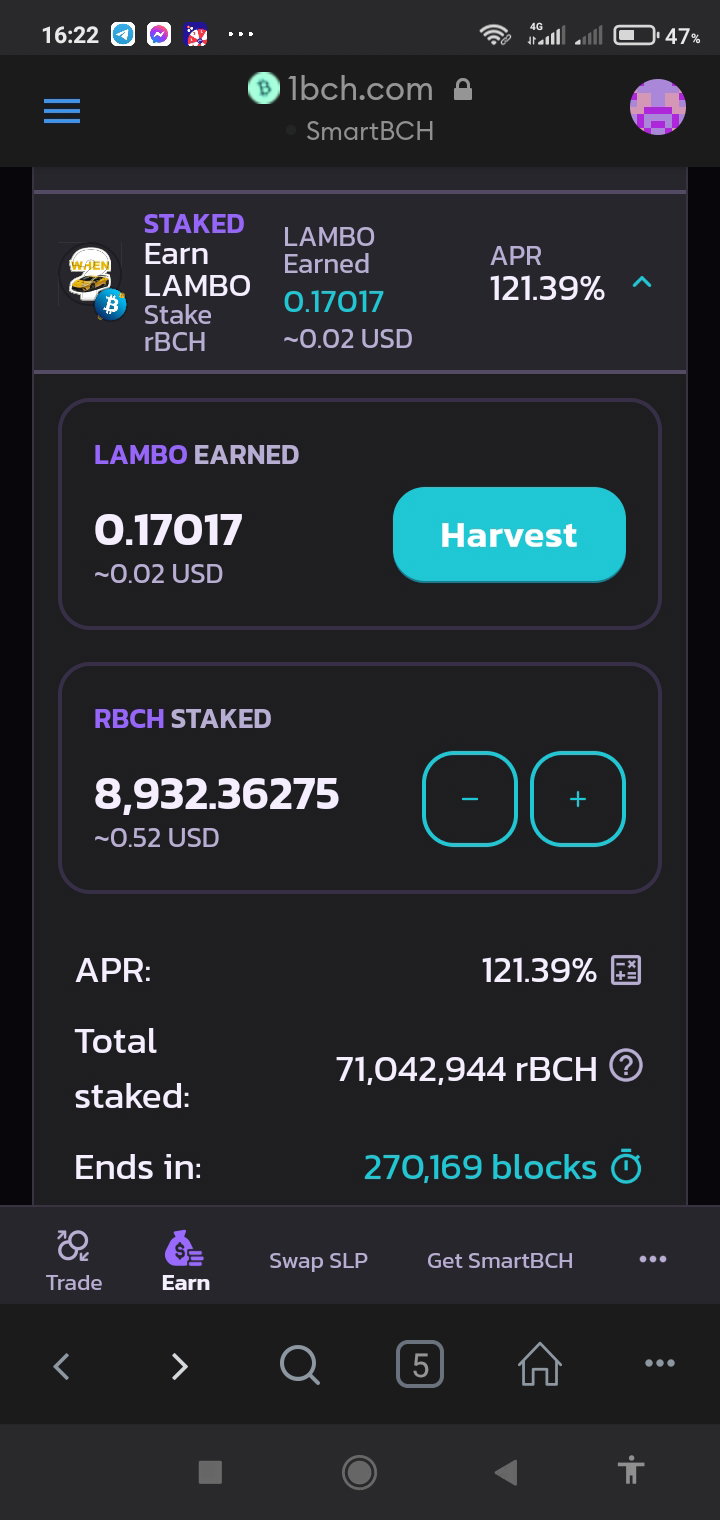Tap the minus button to unstake rBCH

point(470,799)
